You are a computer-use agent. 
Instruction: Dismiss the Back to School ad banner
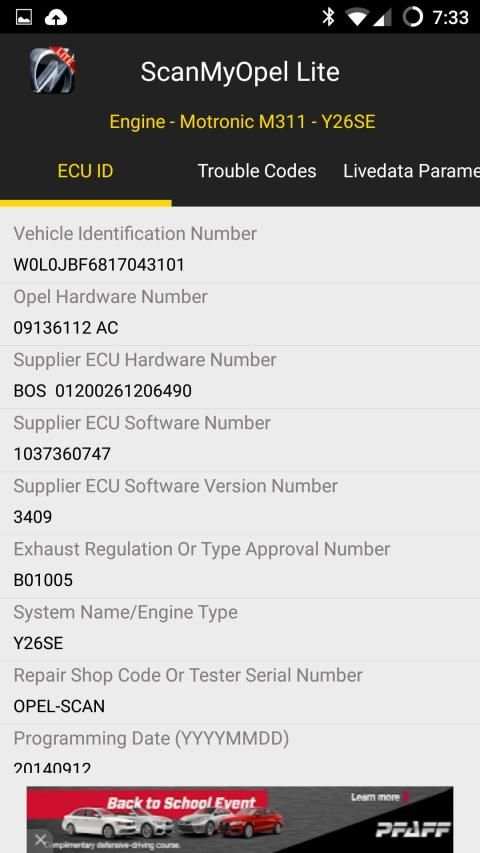click(x=41, y=840)
